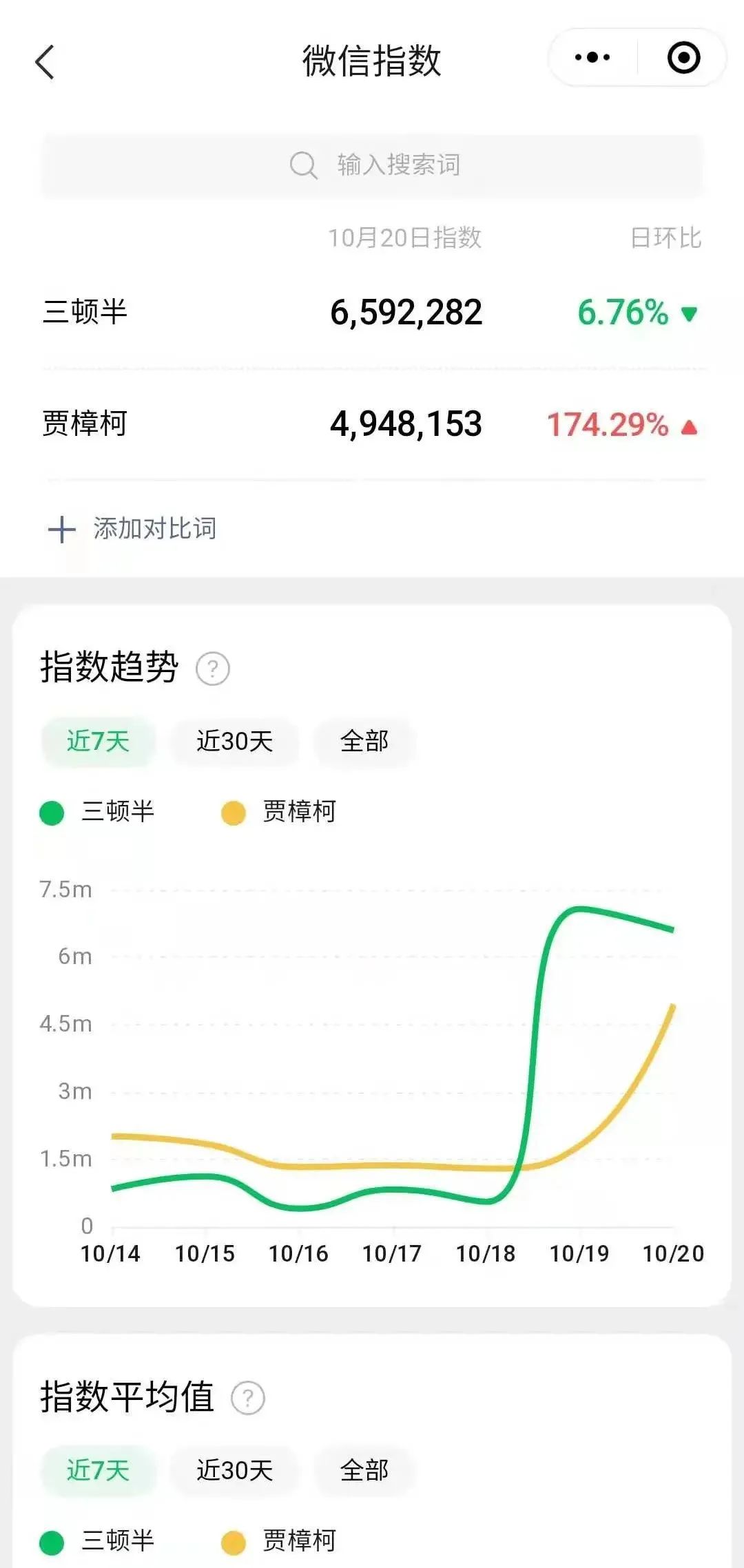This screenshot has height=1568, width=744.
Task: Open the 贾樟柯 index row
Action: click(372, 424)
